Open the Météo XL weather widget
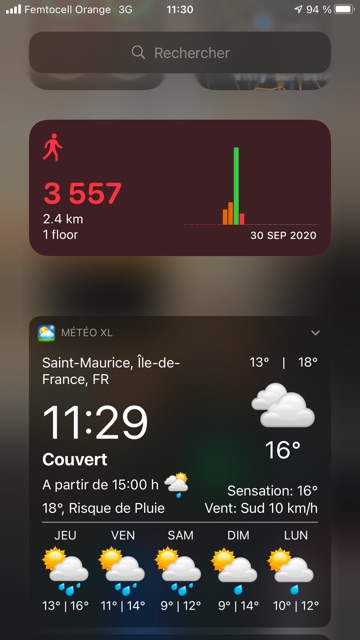Image resolution: width=360 pixels, height=640 pixels. 180,471
